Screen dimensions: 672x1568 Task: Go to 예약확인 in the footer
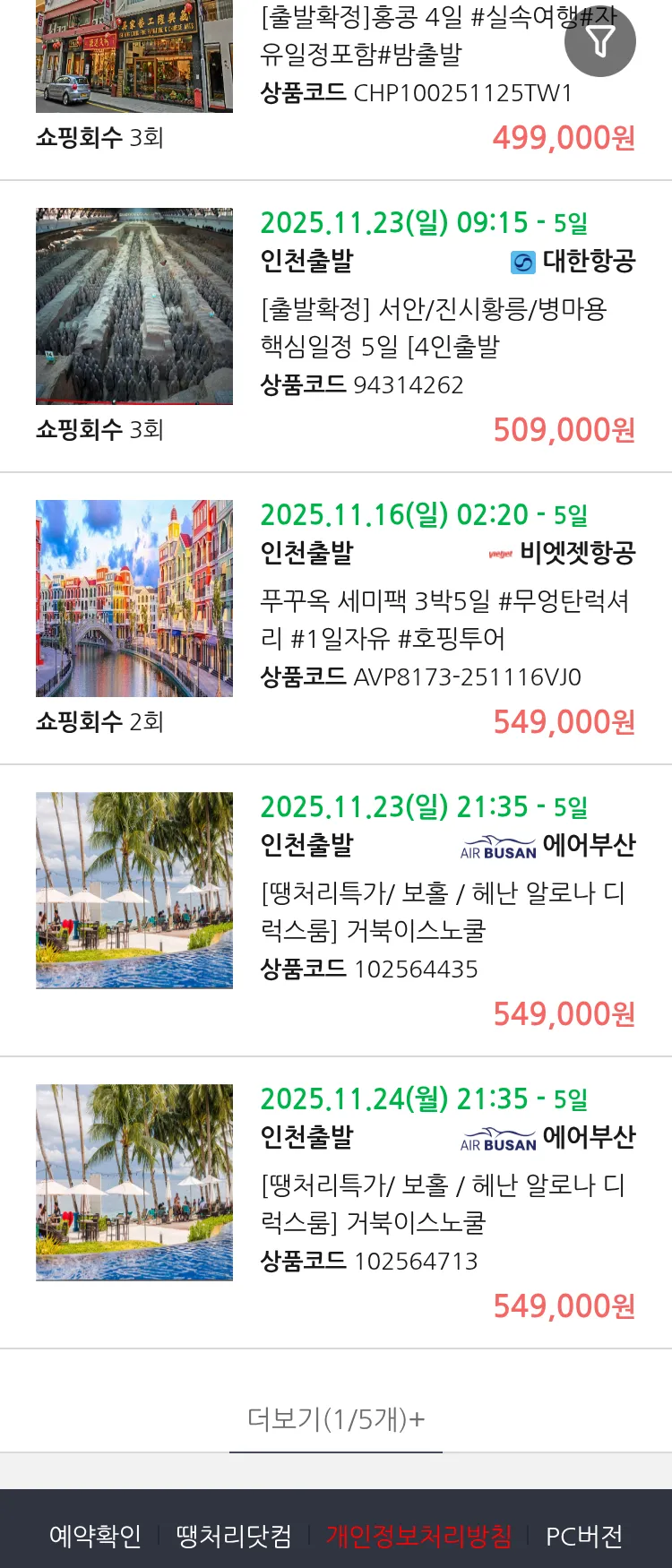[95, 1536]
